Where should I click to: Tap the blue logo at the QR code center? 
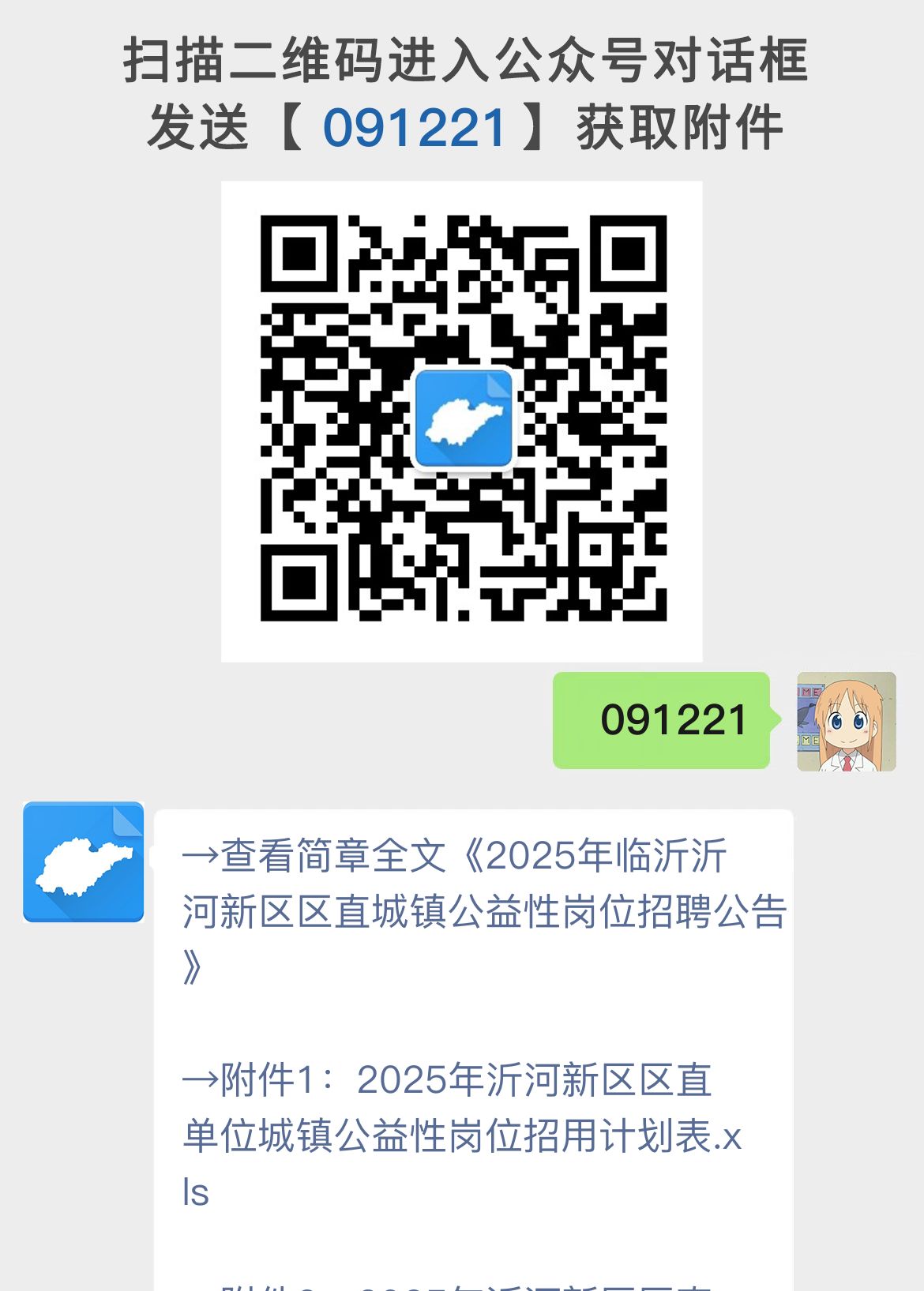click(463, 416)
